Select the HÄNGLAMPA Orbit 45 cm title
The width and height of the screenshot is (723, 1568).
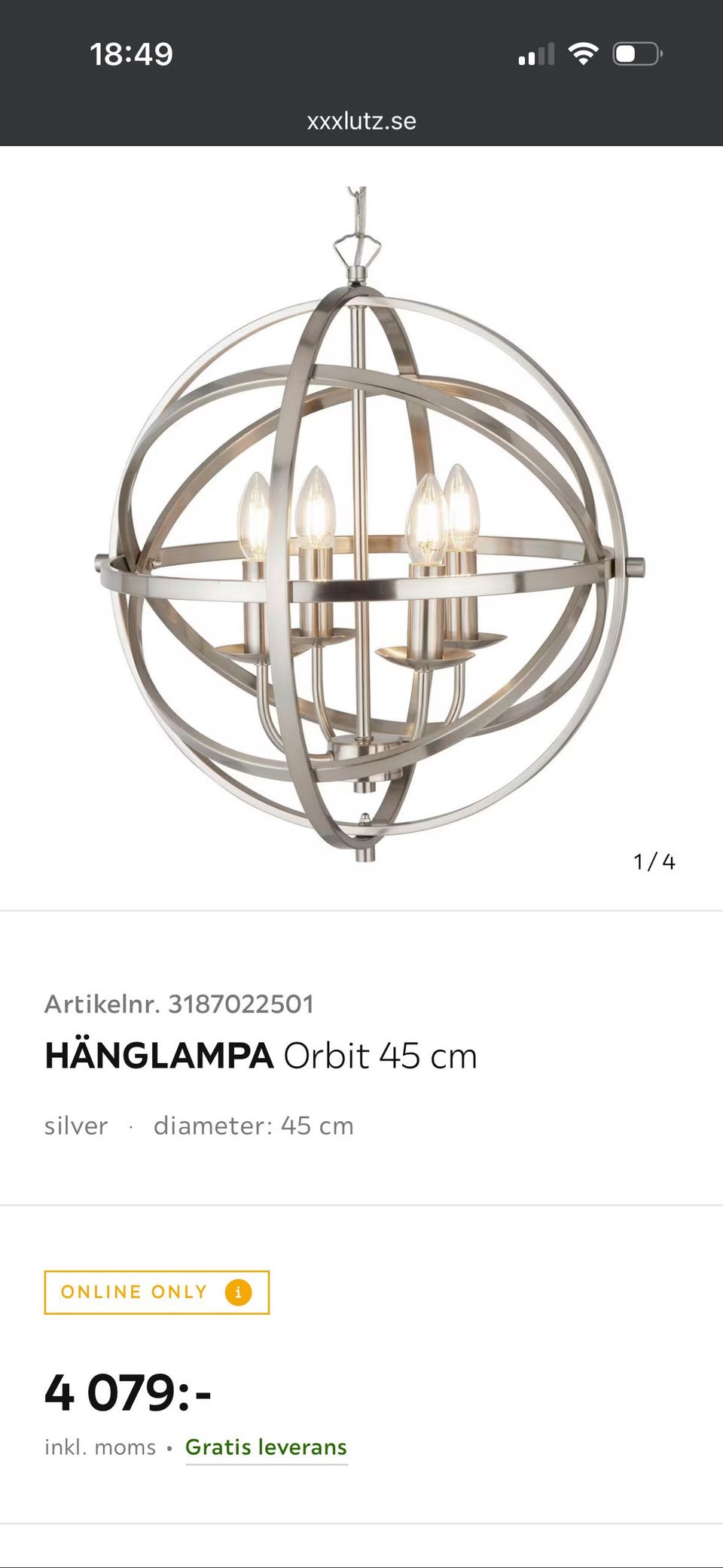tap(261, 1056)
